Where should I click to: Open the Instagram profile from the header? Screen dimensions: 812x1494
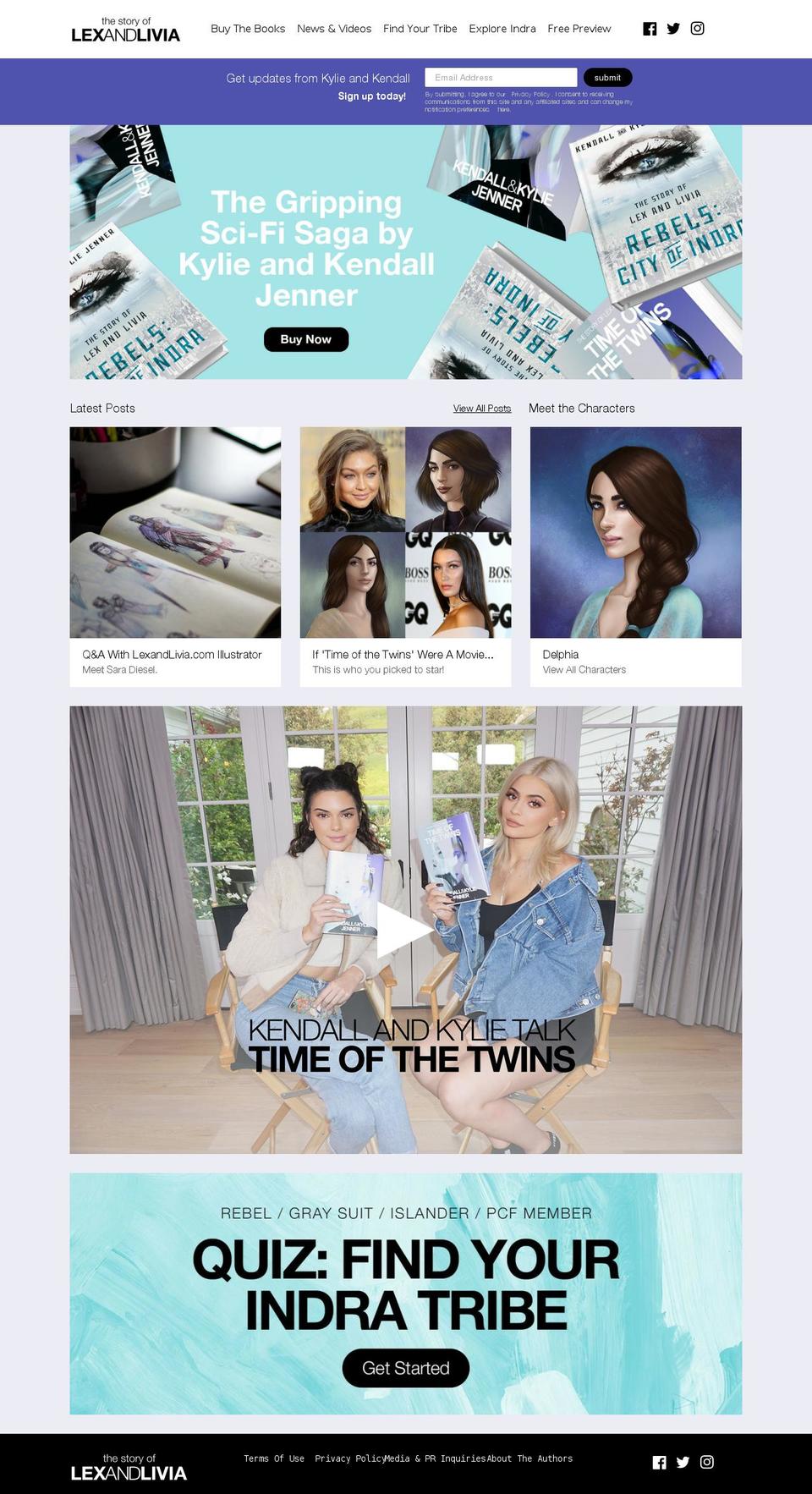tap(697, 28)
